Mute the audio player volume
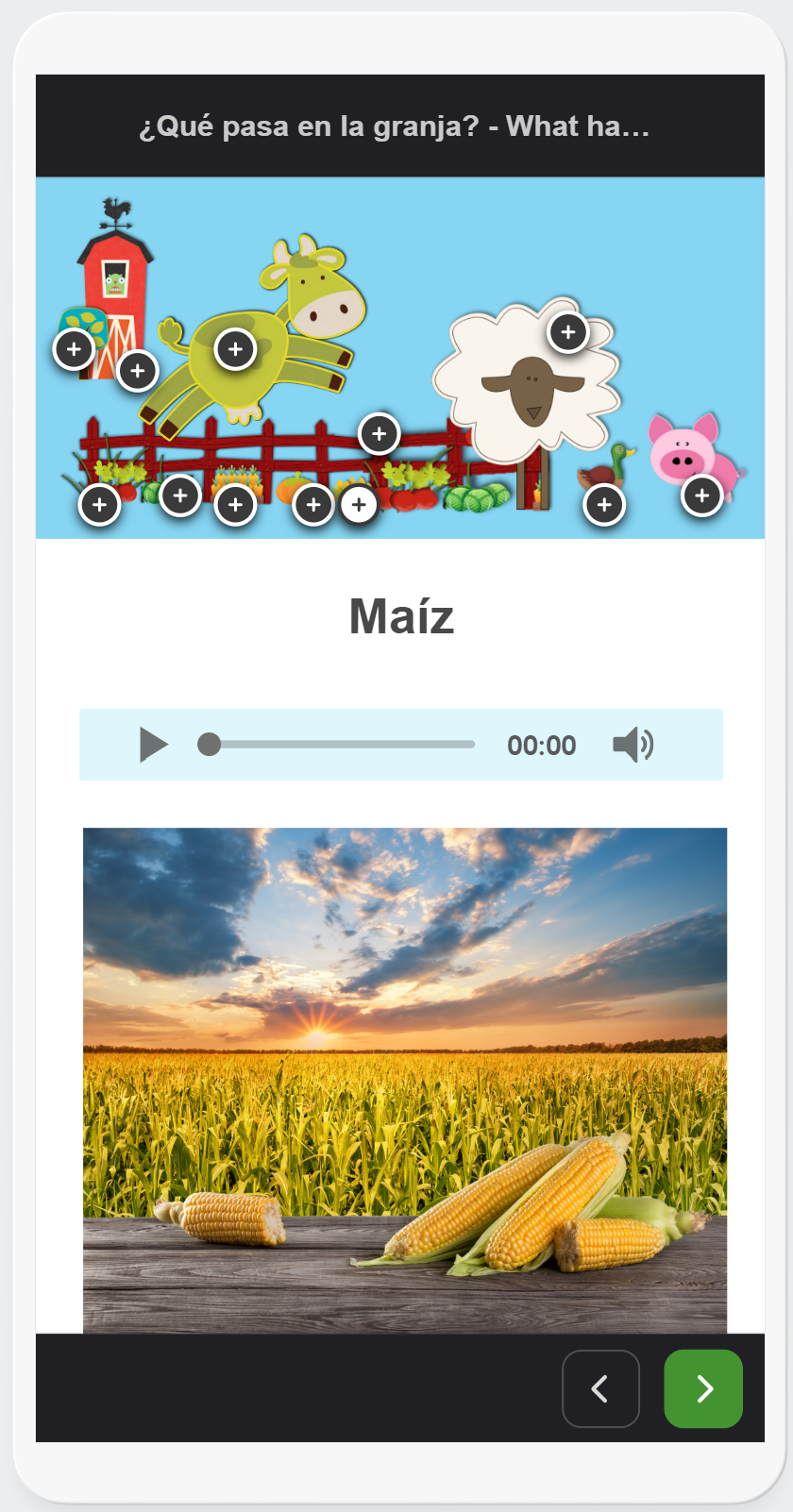 pos(633,745)
